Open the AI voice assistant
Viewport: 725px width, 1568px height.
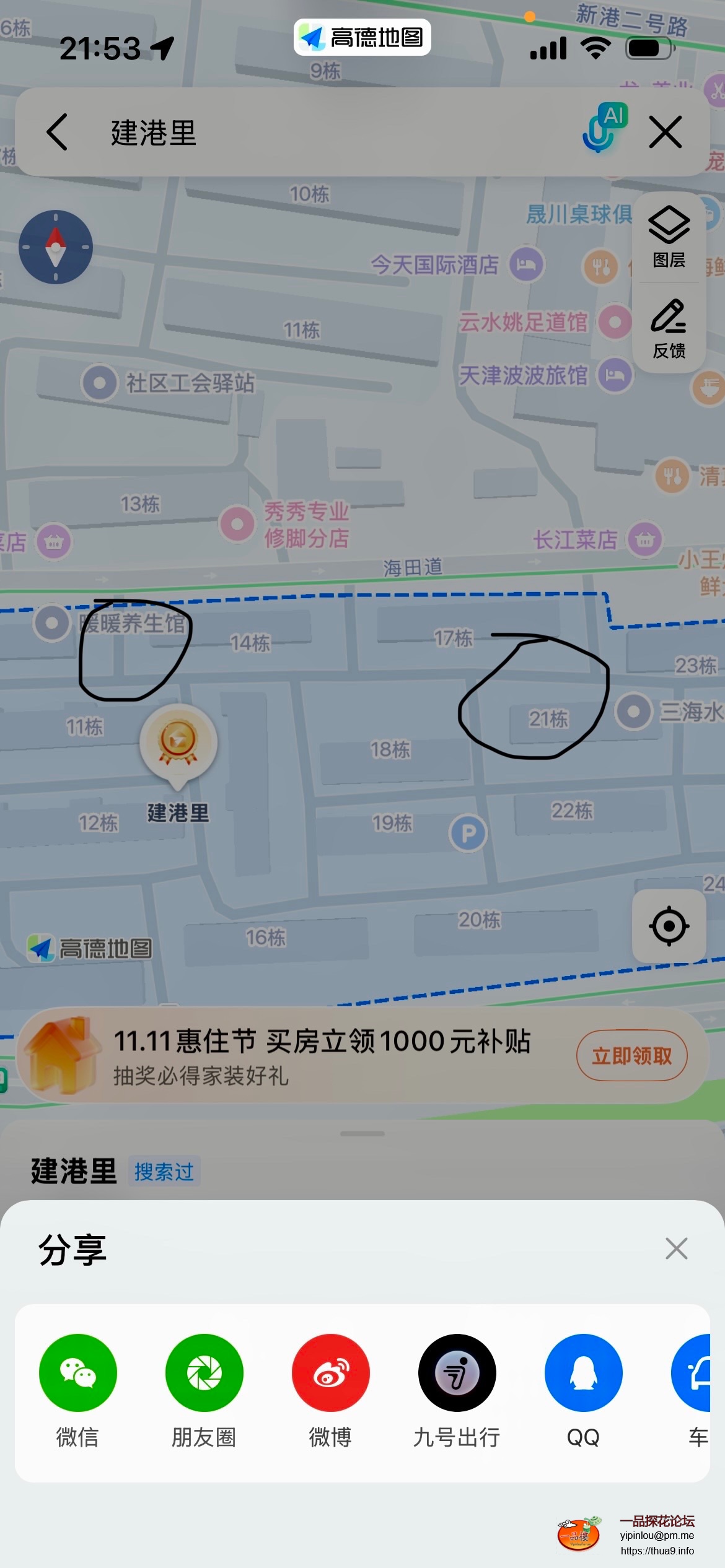604,128
